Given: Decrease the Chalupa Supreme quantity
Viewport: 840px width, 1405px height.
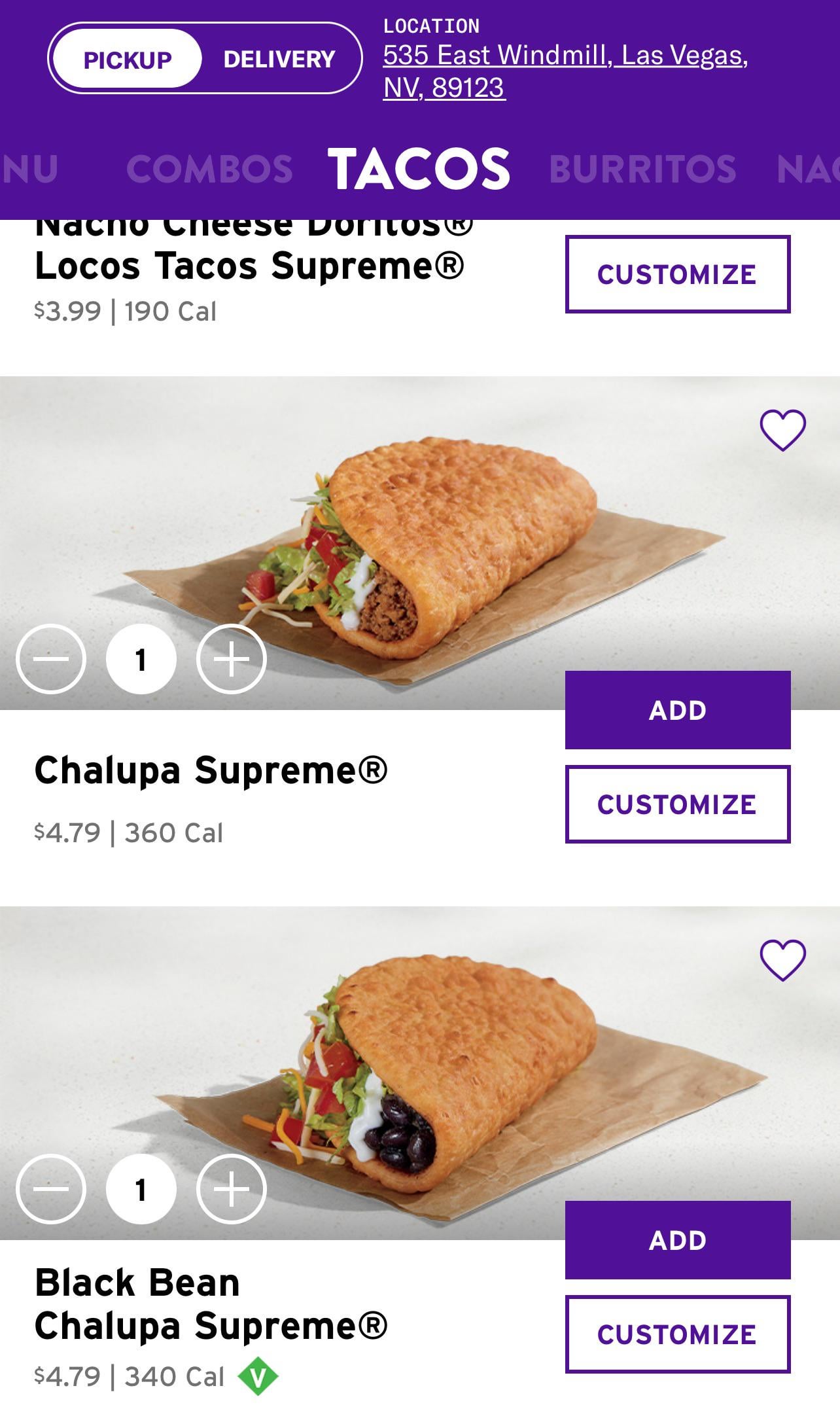Looking at the screenshot, I should pyautogui.click(x=51, y=659).
